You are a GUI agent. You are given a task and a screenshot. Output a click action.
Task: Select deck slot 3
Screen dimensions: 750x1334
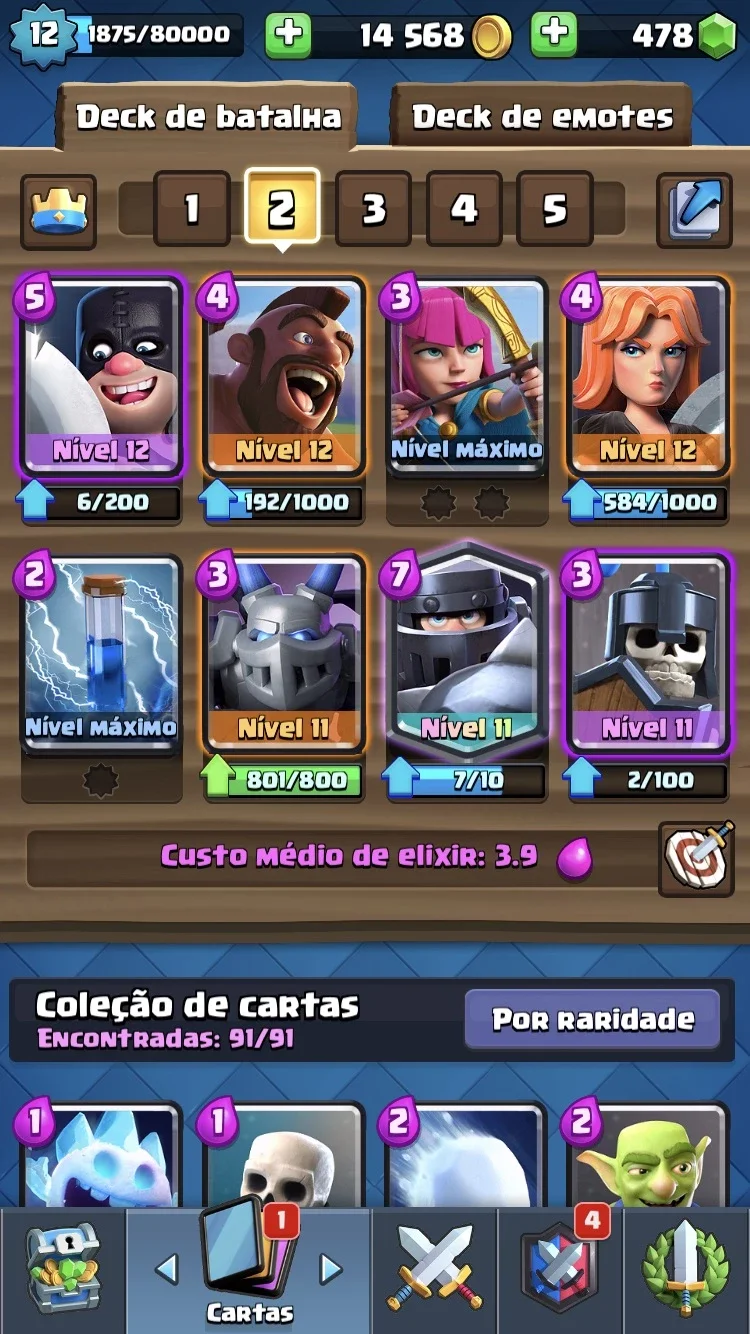pyautogui.click(x=373, y=209)
